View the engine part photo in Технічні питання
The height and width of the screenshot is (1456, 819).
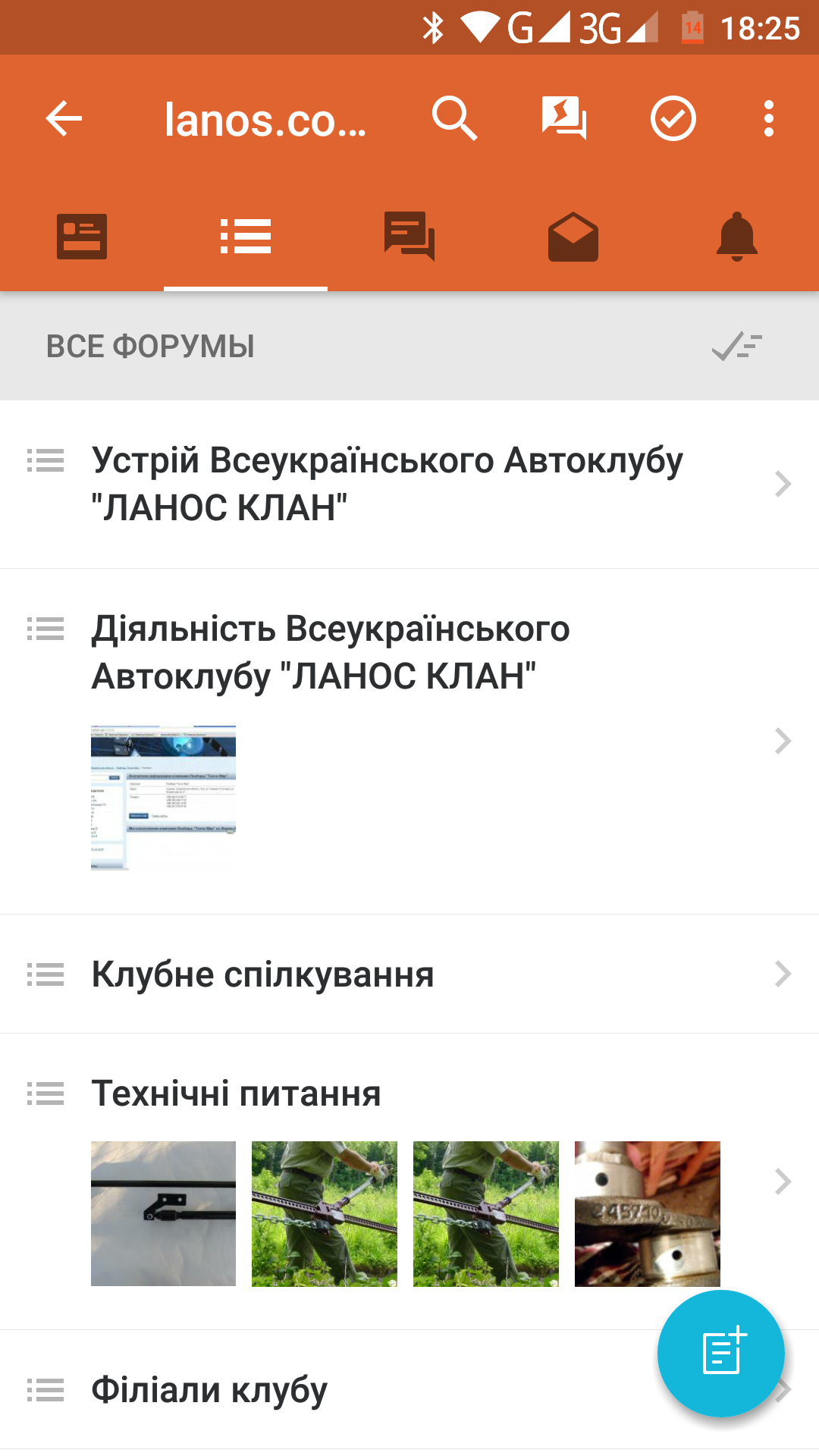[647, 1213]
